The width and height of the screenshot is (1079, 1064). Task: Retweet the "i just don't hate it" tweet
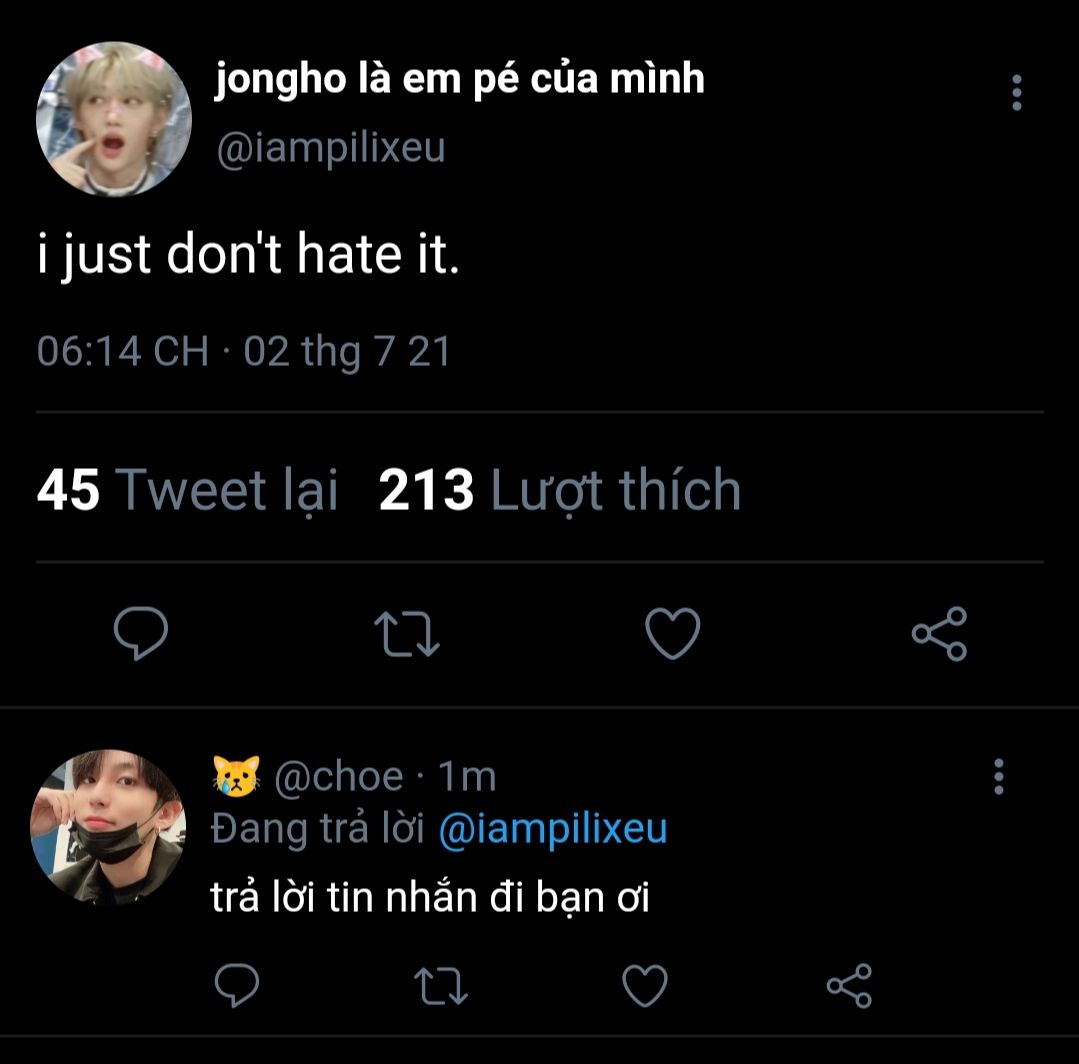tap(406, 633)
